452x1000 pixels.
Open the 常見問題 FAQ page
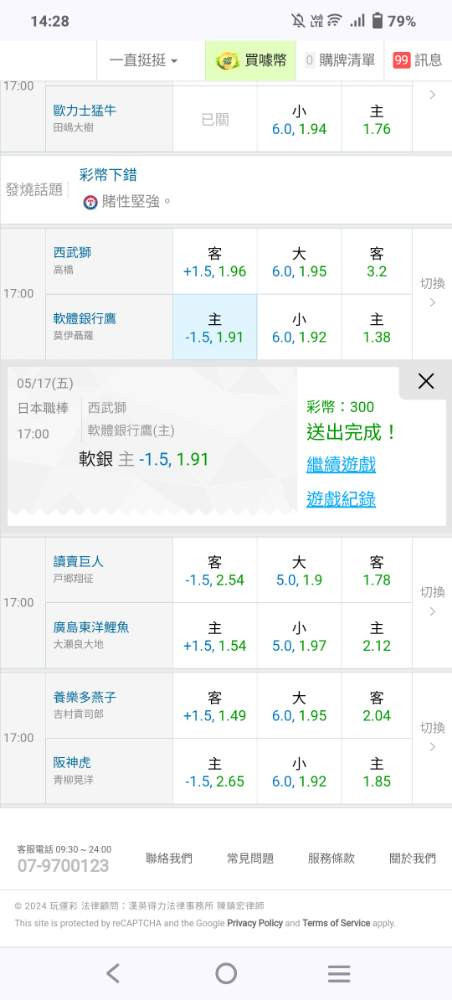(250, 858)
